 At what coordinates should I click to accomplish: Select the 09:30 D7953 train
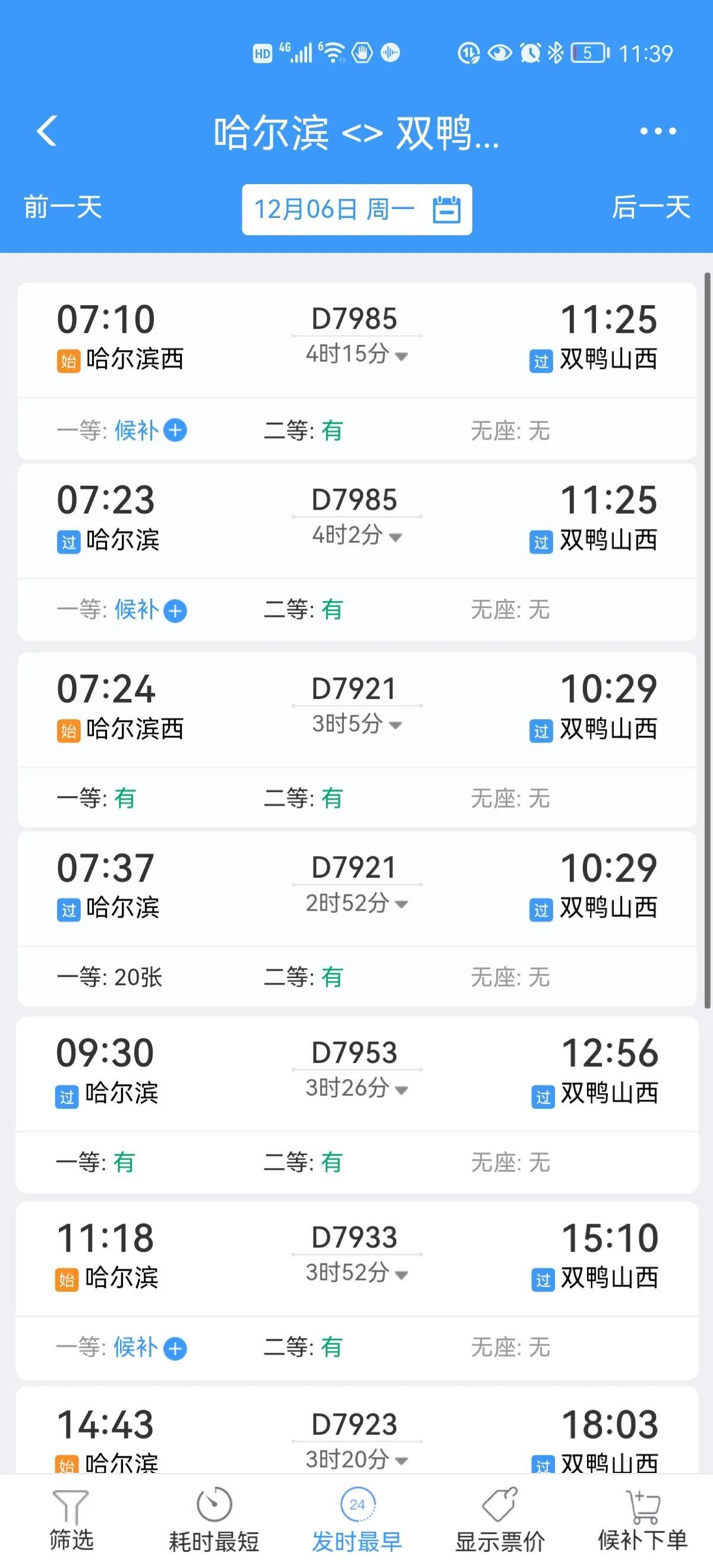pos(357,1074)
